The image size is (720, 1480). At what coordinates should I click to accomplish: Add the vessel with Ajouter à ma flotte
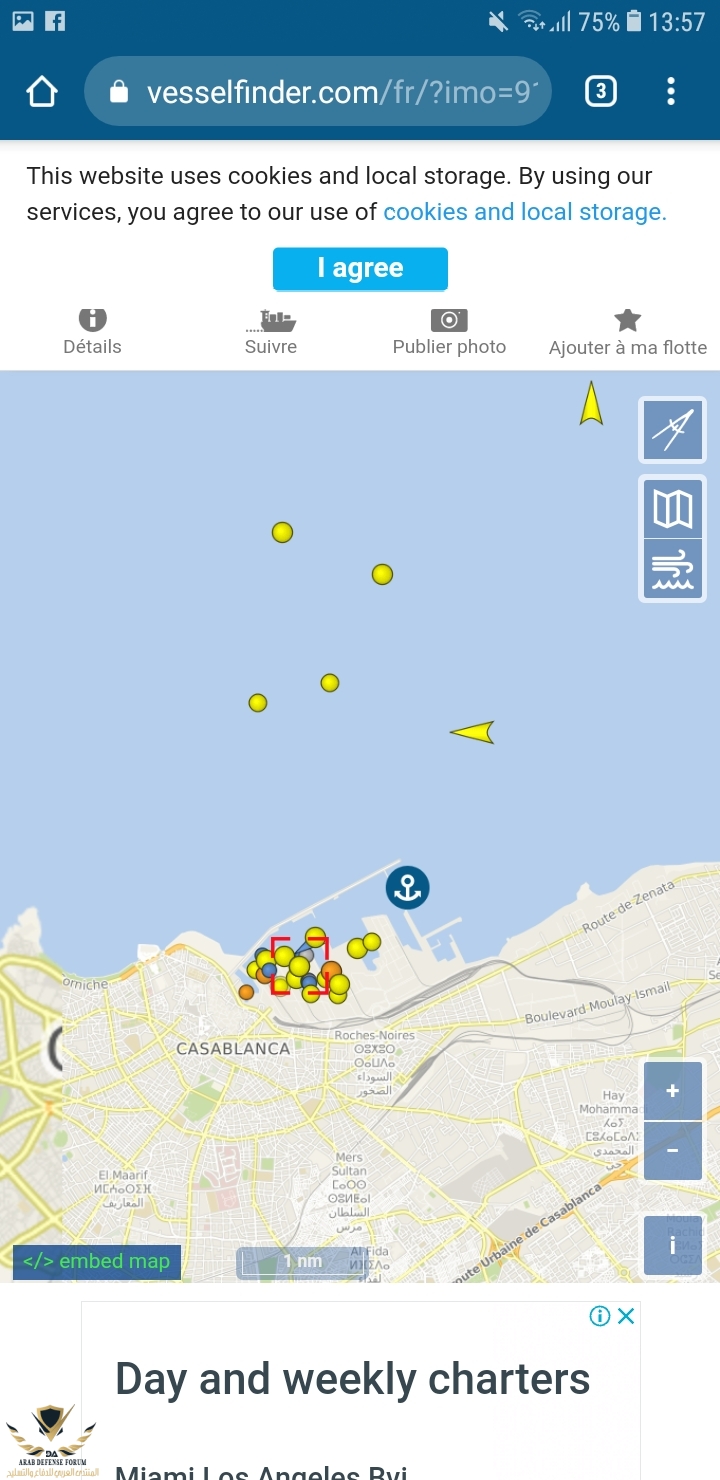627,333
